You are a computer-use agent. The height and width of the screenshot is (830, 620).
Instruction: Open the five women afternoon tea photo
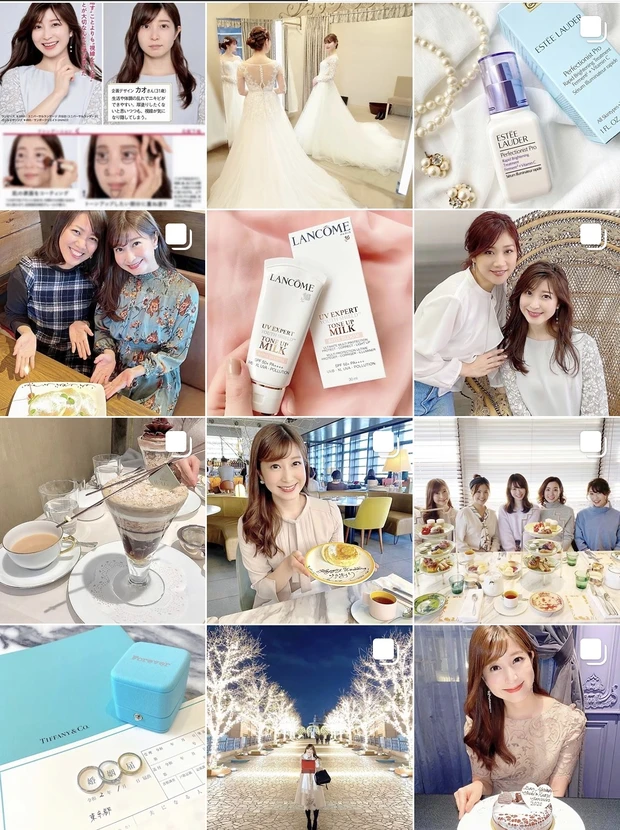516,520
